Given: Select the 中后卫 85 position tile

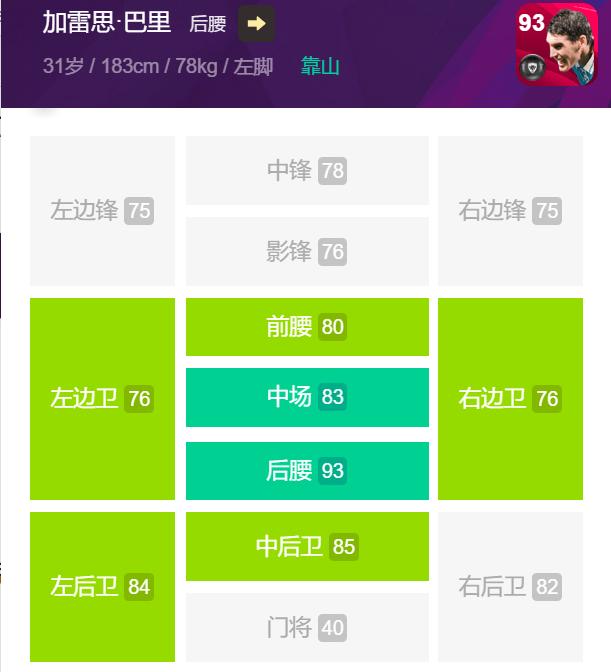Looking at the screenshot, I should pyautogui.click(x=307, y=547).
